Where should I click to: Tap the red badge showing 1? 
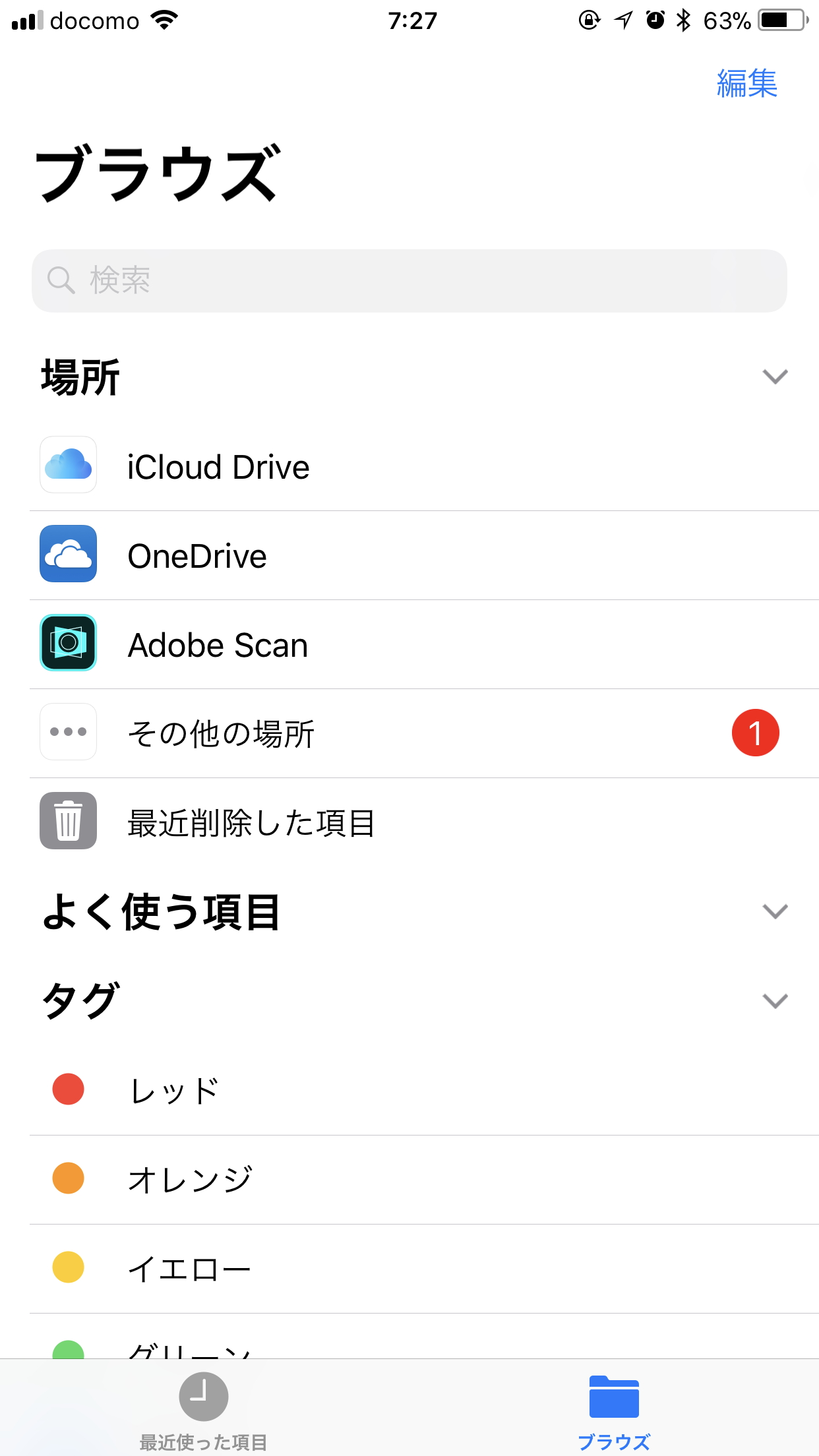pos(756,732)
